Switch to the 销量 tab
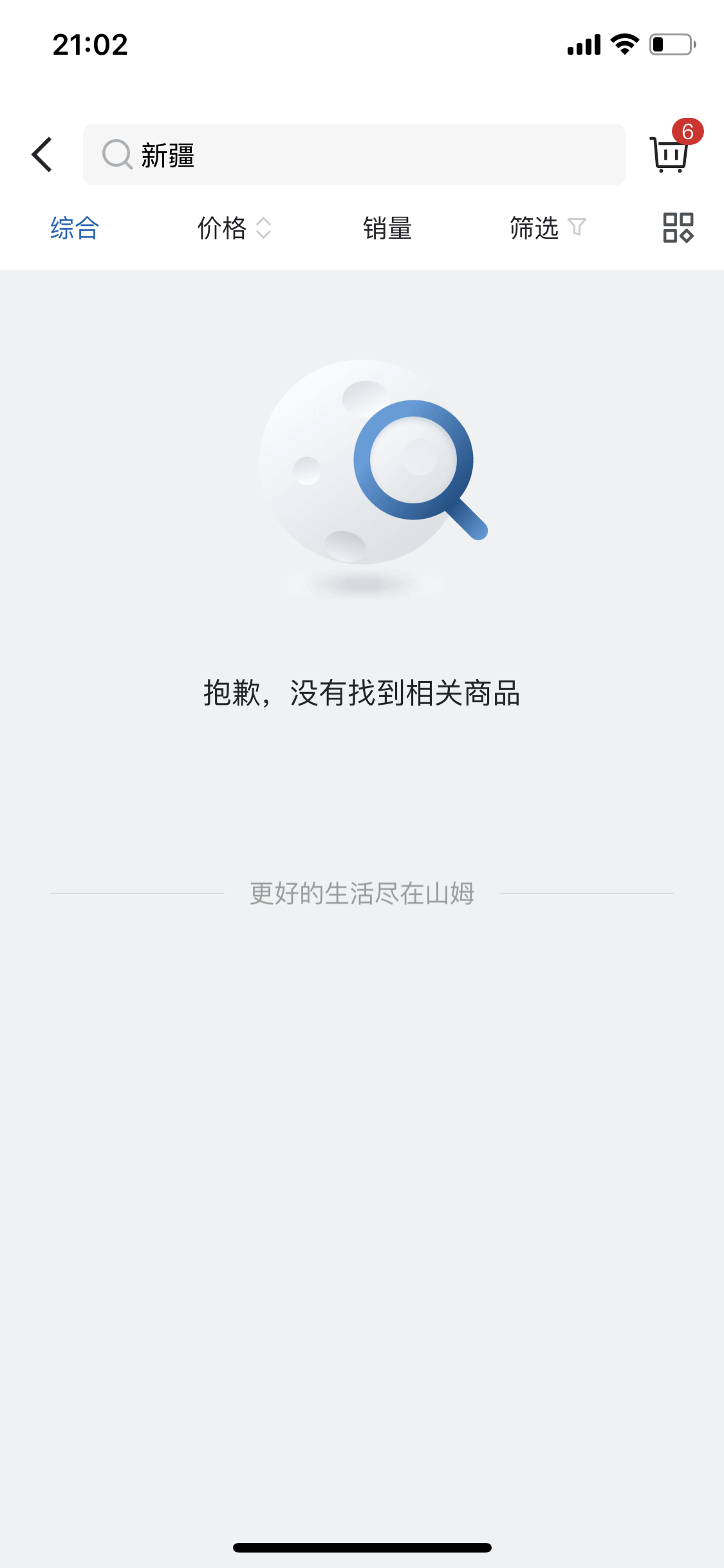 click(387, 228)
